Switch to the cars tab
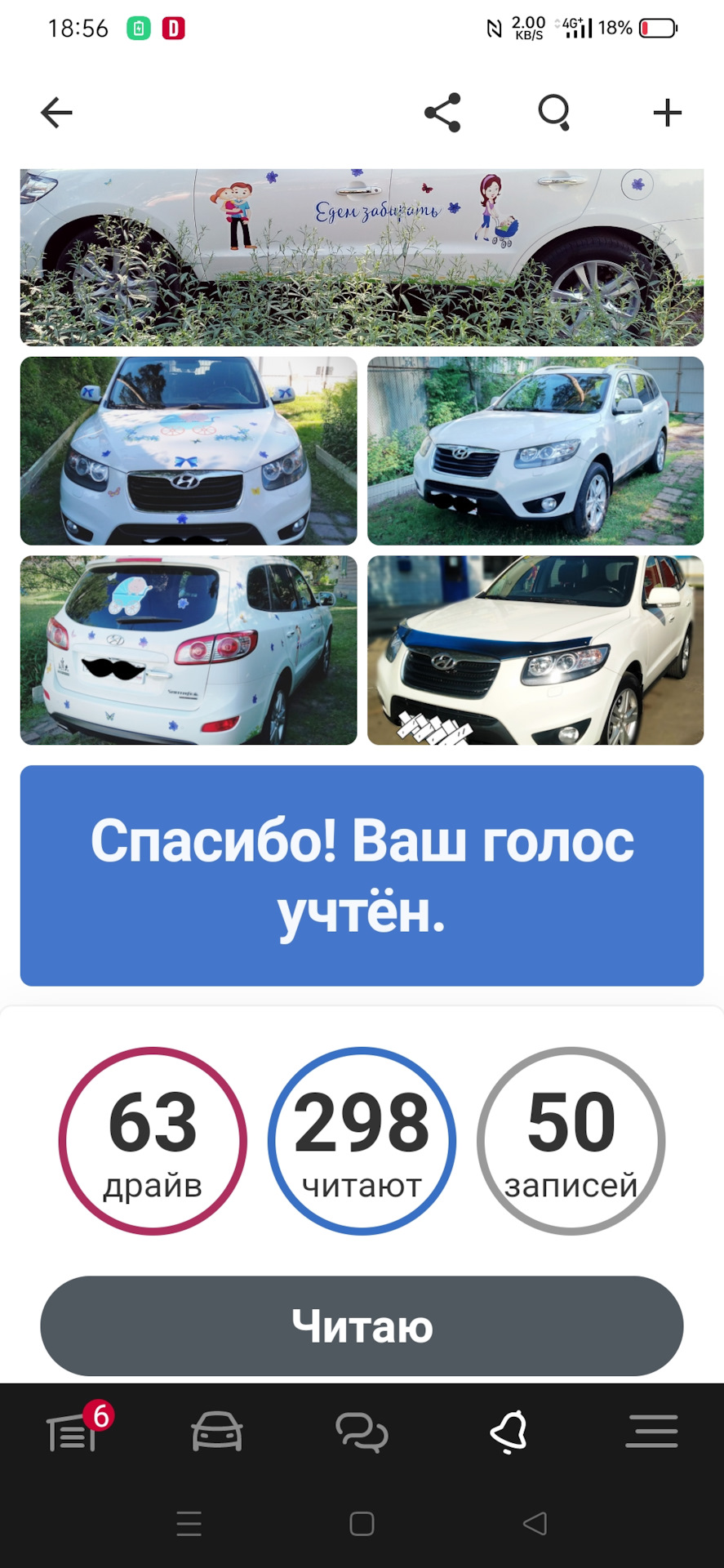 (x=217, y=1432)
